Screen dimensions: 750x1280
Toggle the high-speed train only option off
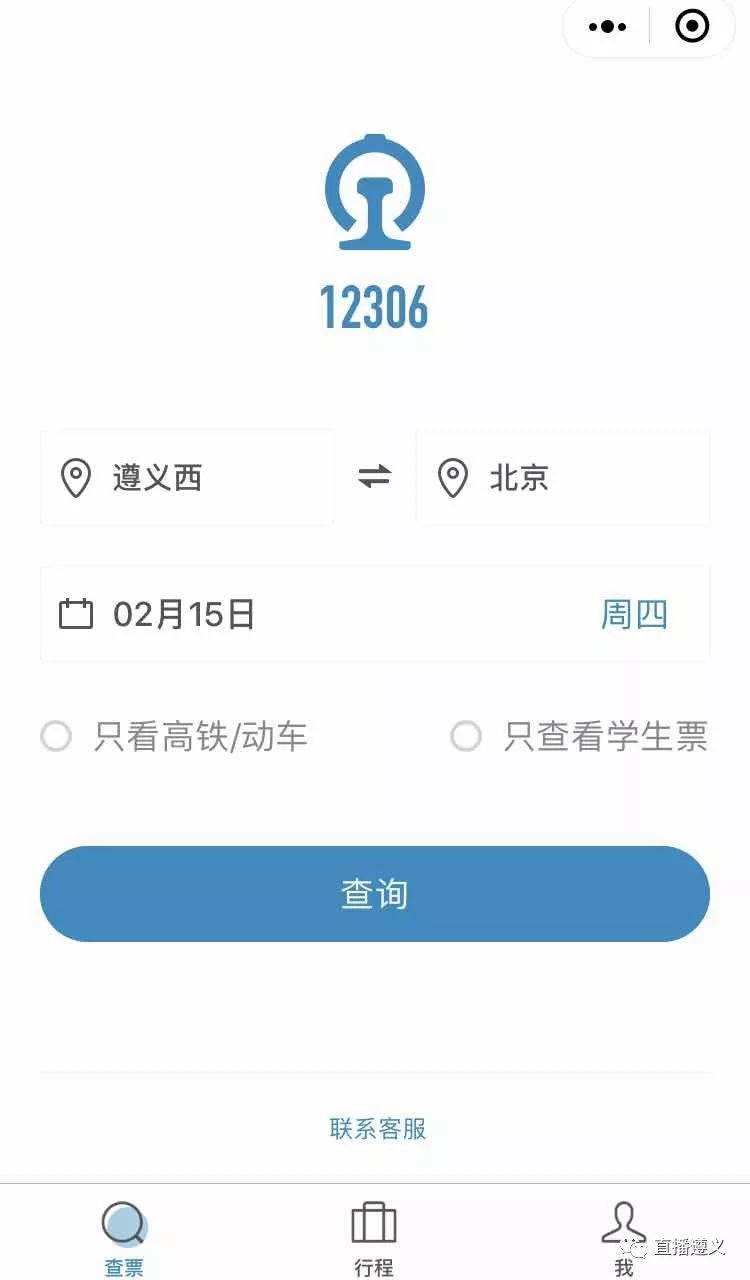tap(57, 736)
